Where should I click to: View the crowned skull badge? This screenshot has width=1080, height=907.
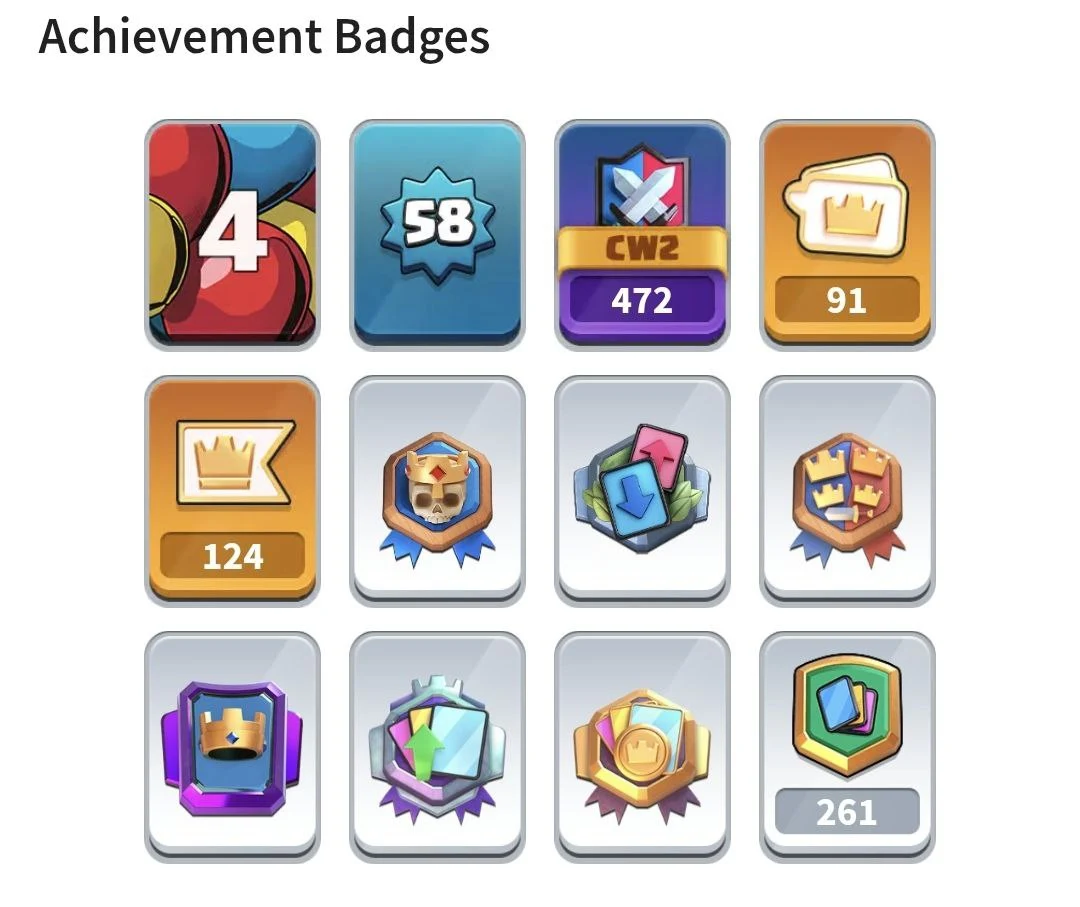coord(437,490)
